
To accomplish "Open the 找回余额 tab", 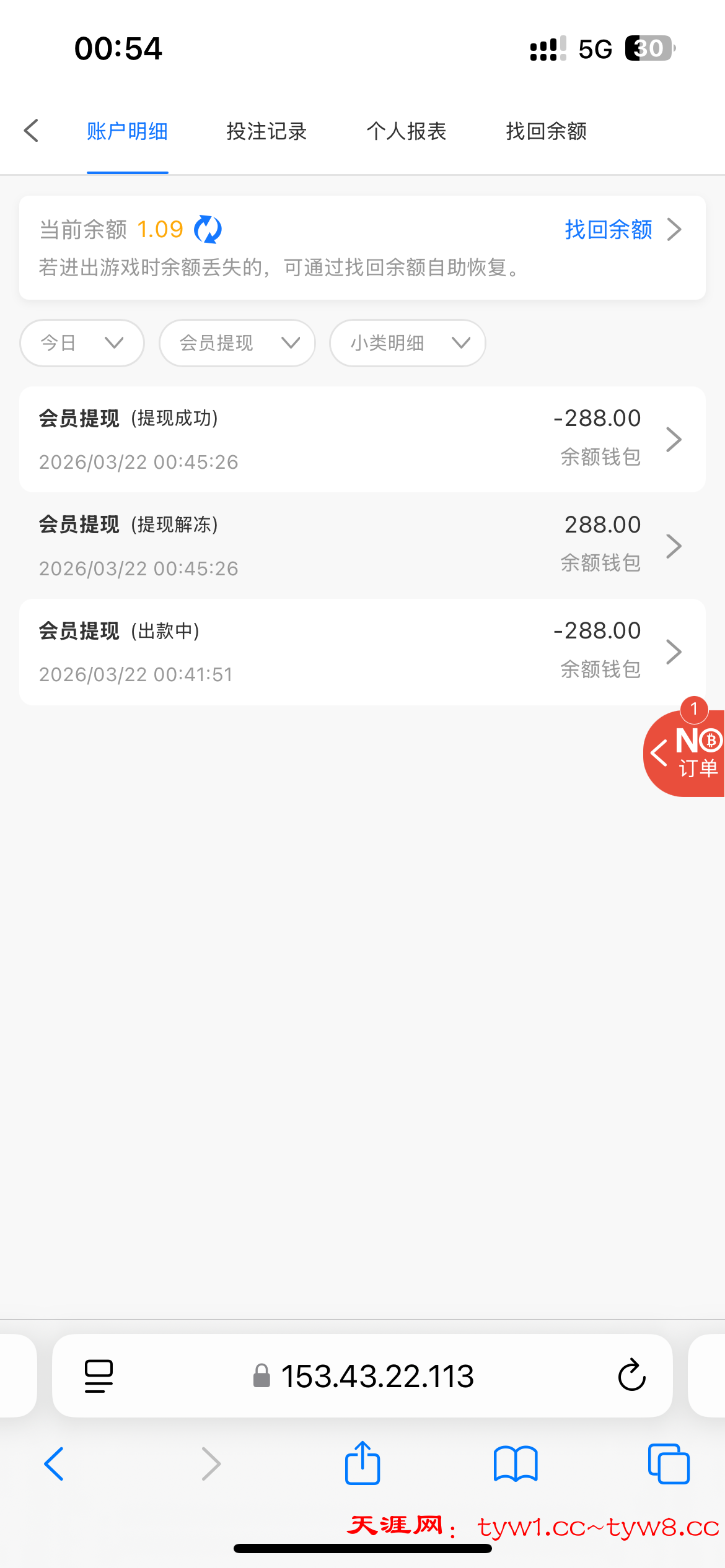I will (x=546, y=131).
